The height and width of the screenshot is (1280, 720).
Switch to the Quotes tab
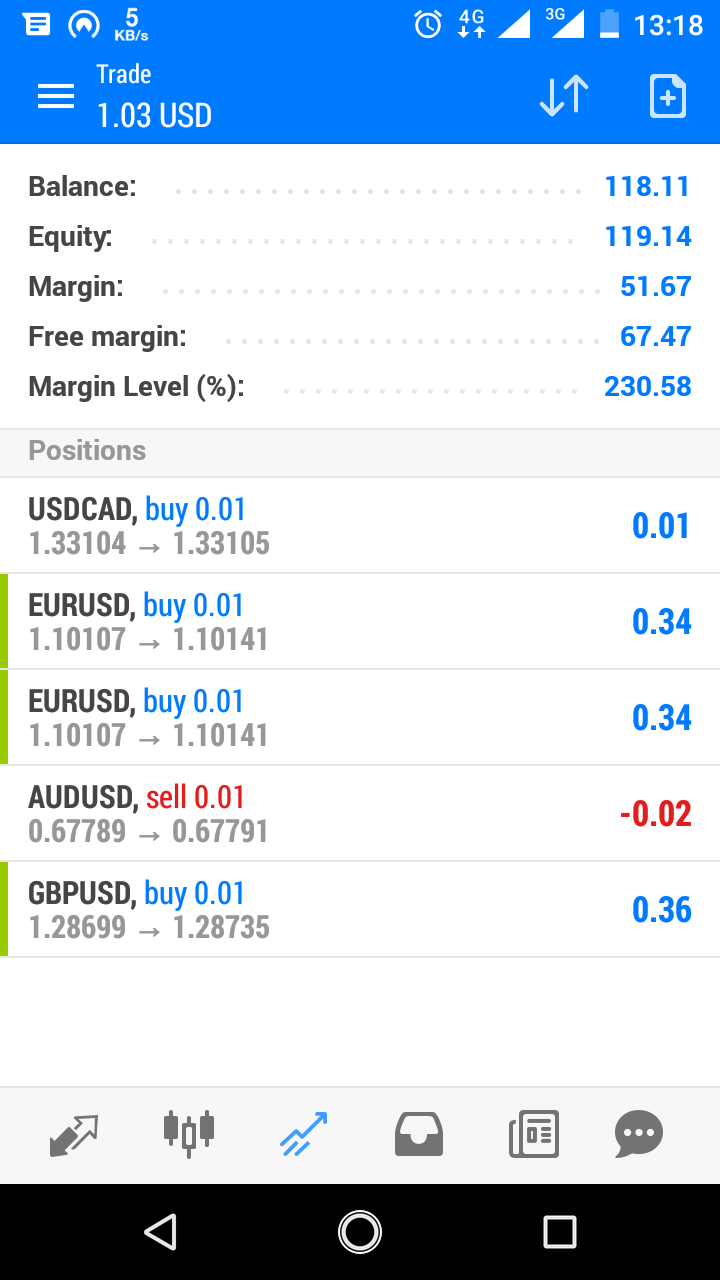pyautogui.click(x=75, y=1135)
